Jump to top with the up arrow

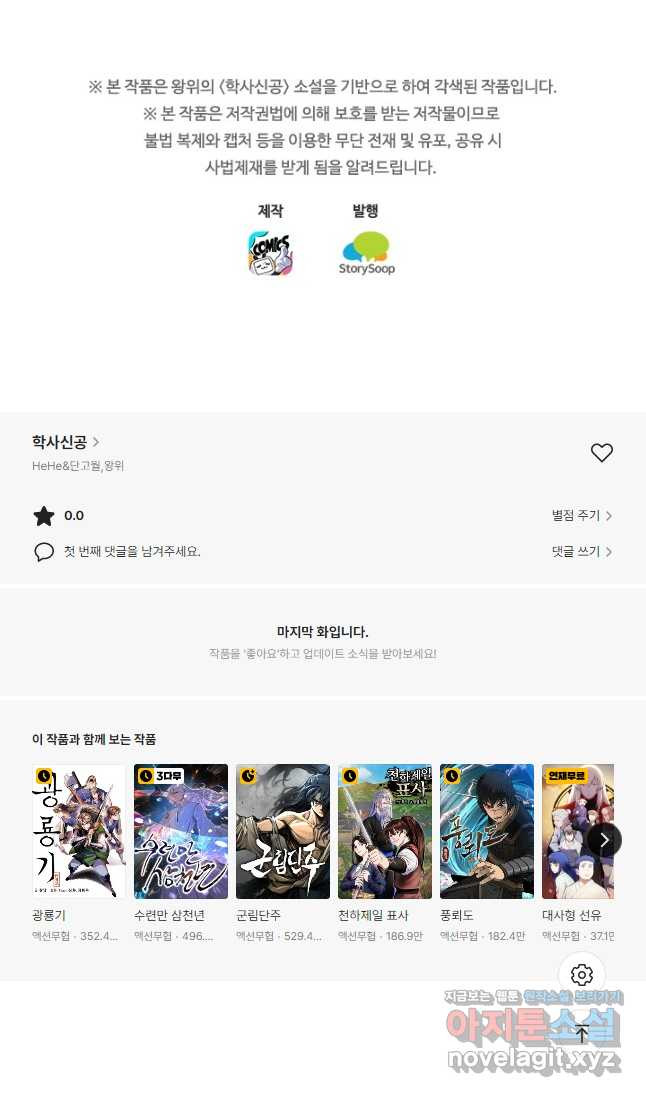[x=582, y=1035]
